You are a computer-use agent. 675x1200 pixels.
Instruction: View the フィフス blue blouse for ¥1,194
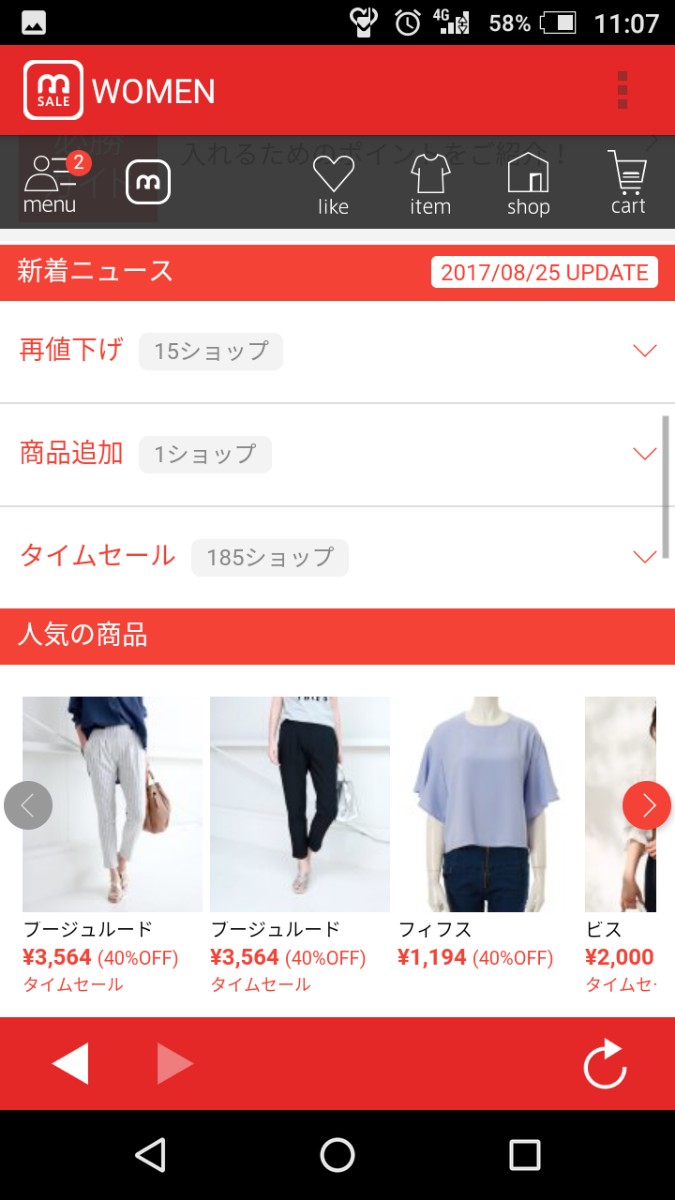click(x=486, y=804)
